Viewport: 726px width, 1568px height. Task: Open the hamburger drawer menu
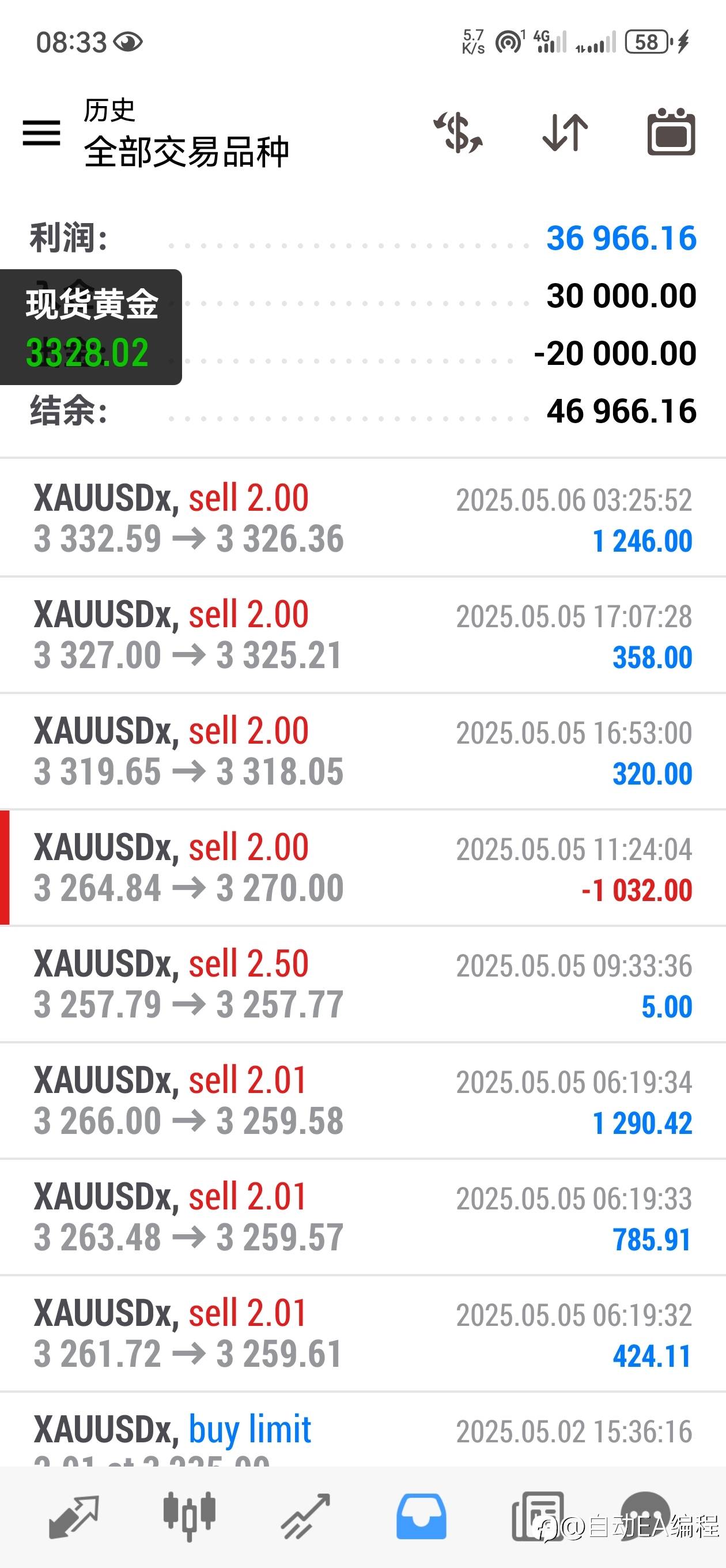[x=41, y=133]
